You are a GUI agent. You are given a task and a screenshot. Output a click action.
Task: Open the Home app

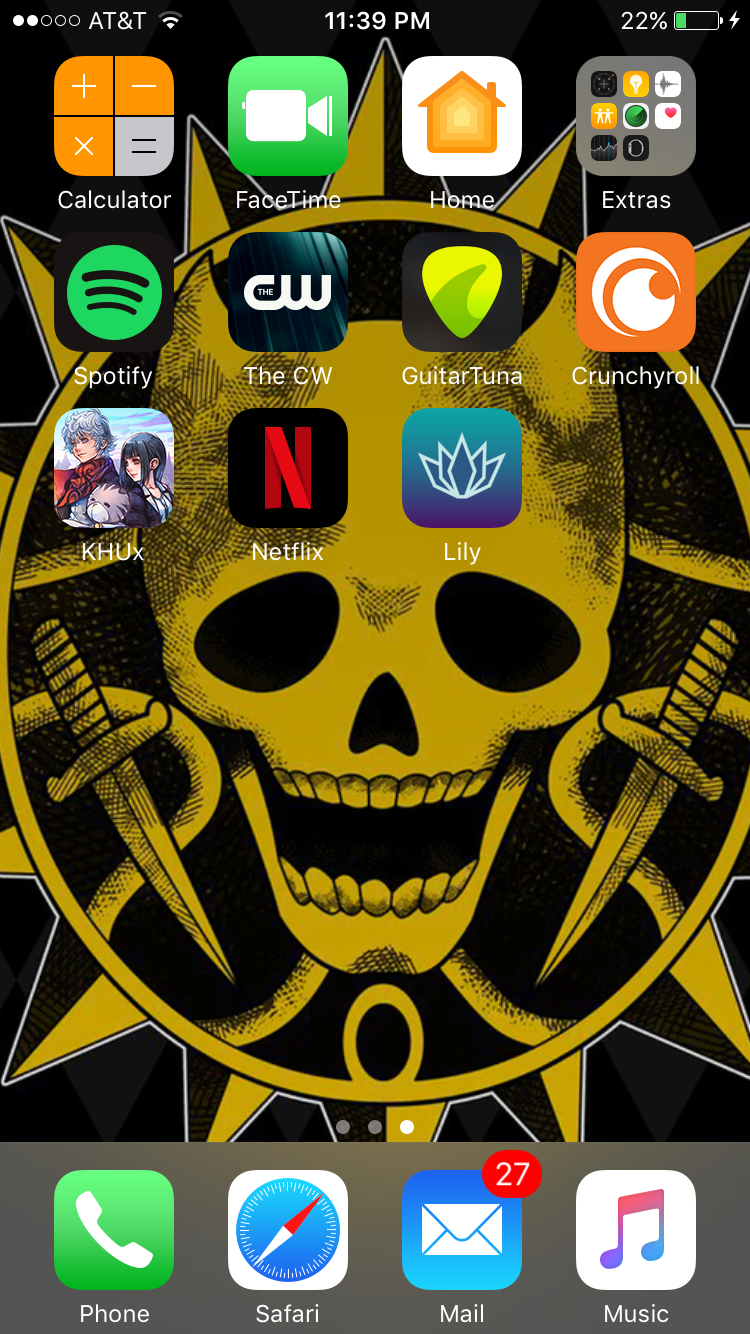(462, 116)
